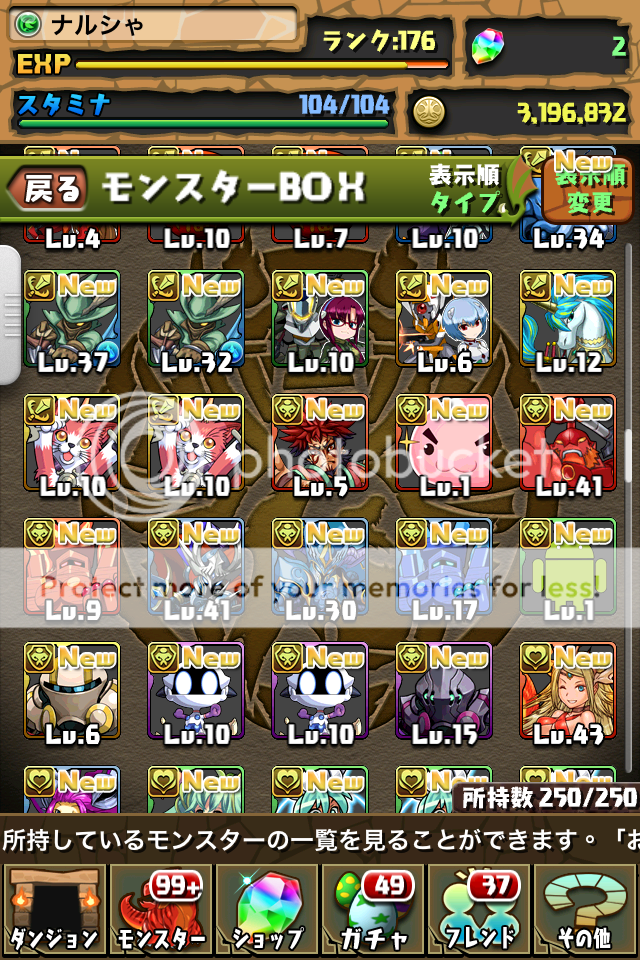Open the フレンド tab

(480, 909)
